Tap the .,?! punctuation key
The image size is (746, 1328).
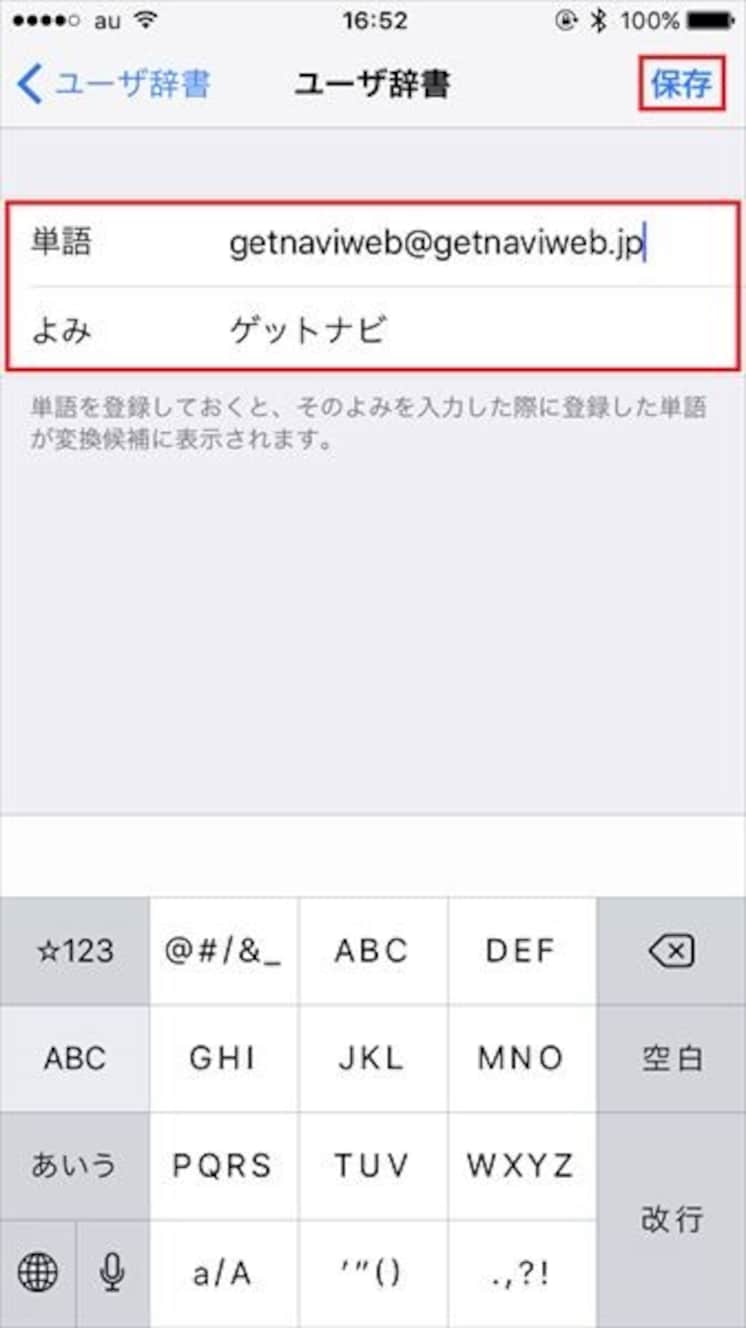point(522,1274)
